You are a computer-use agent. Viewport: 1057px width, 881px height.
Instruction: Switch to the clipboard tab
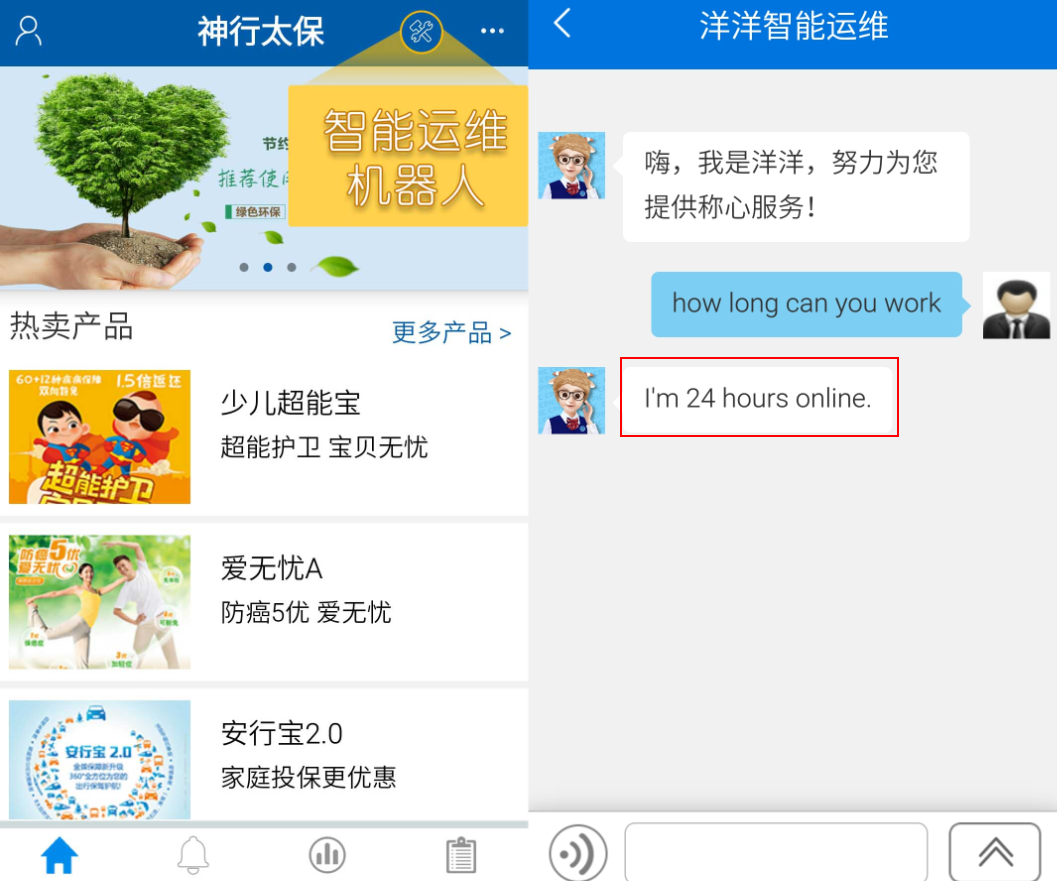pos(460,855)
